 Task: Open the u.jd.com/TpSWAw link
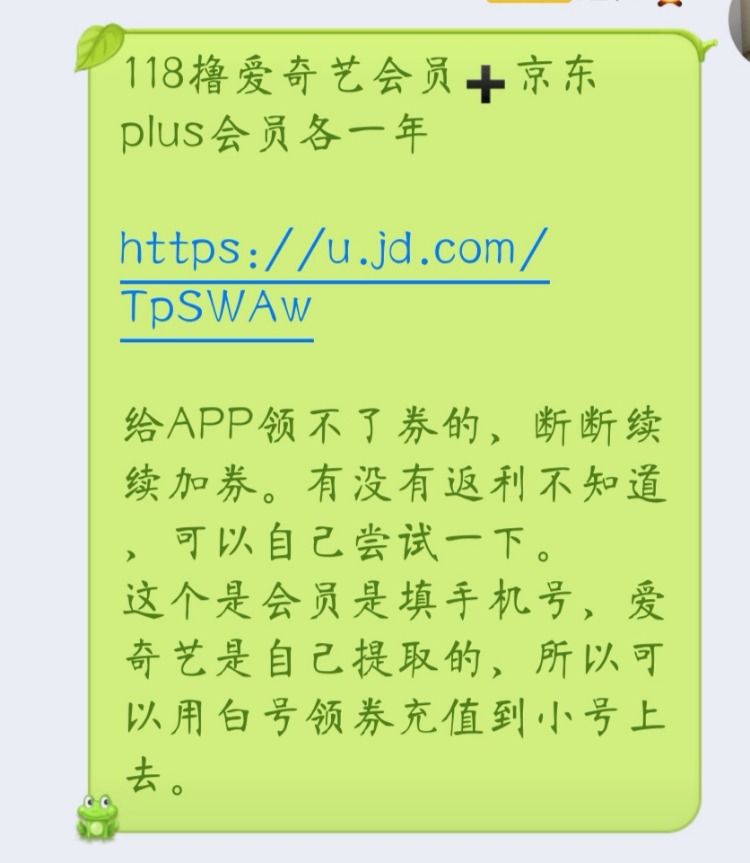click(x=333, y=249)
